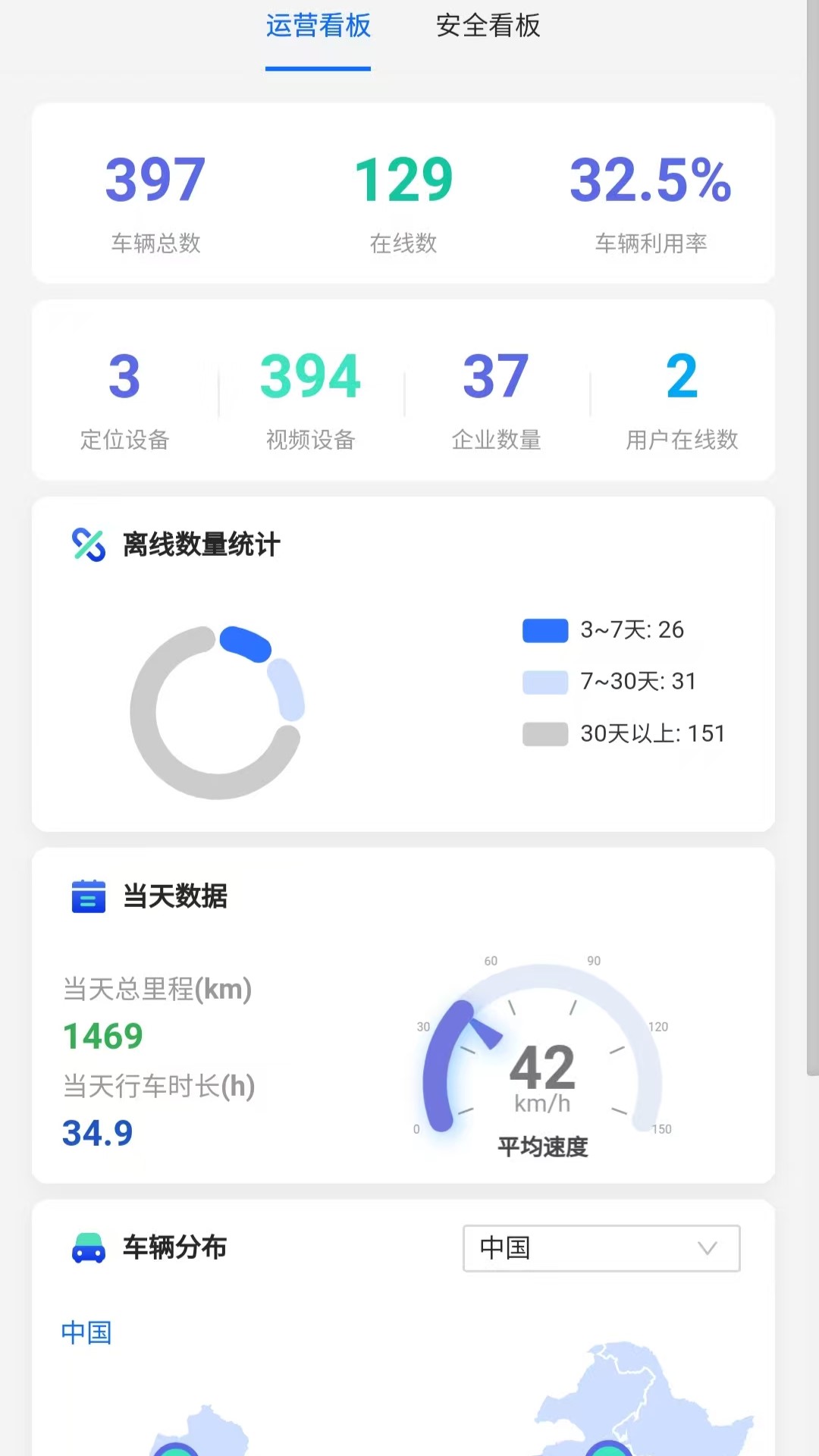Viewport: 819px width, 1456px height.
Task: Toggle the 7~30天 legend item
Action: click(x=609, y=682)
